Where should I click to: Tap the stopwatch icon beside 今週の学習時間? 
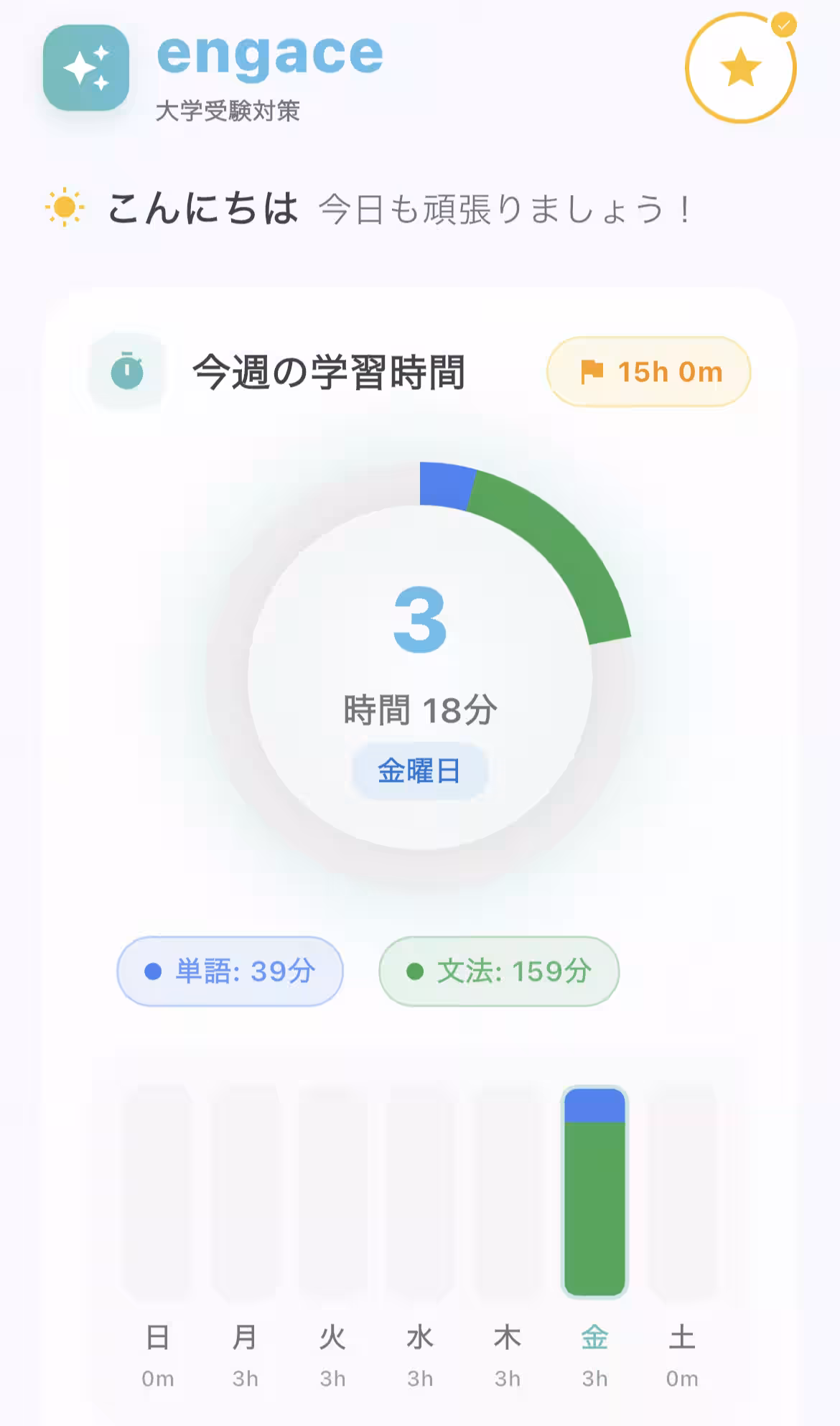pyautogui.click(x=128, y=370)
